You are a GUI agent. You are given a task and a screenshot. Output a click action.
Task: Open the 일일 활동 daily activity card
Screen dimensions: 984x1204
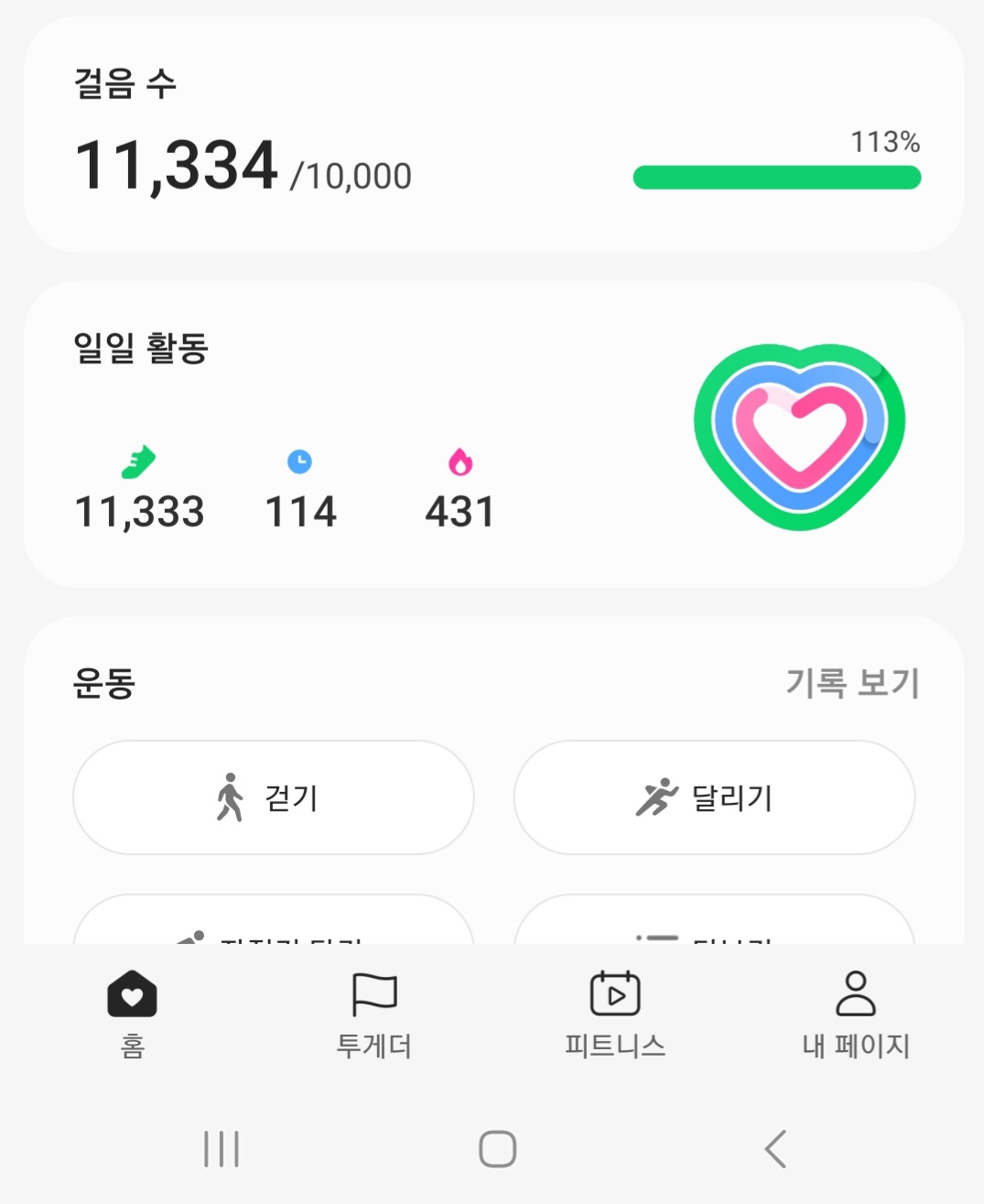[492, 434]
